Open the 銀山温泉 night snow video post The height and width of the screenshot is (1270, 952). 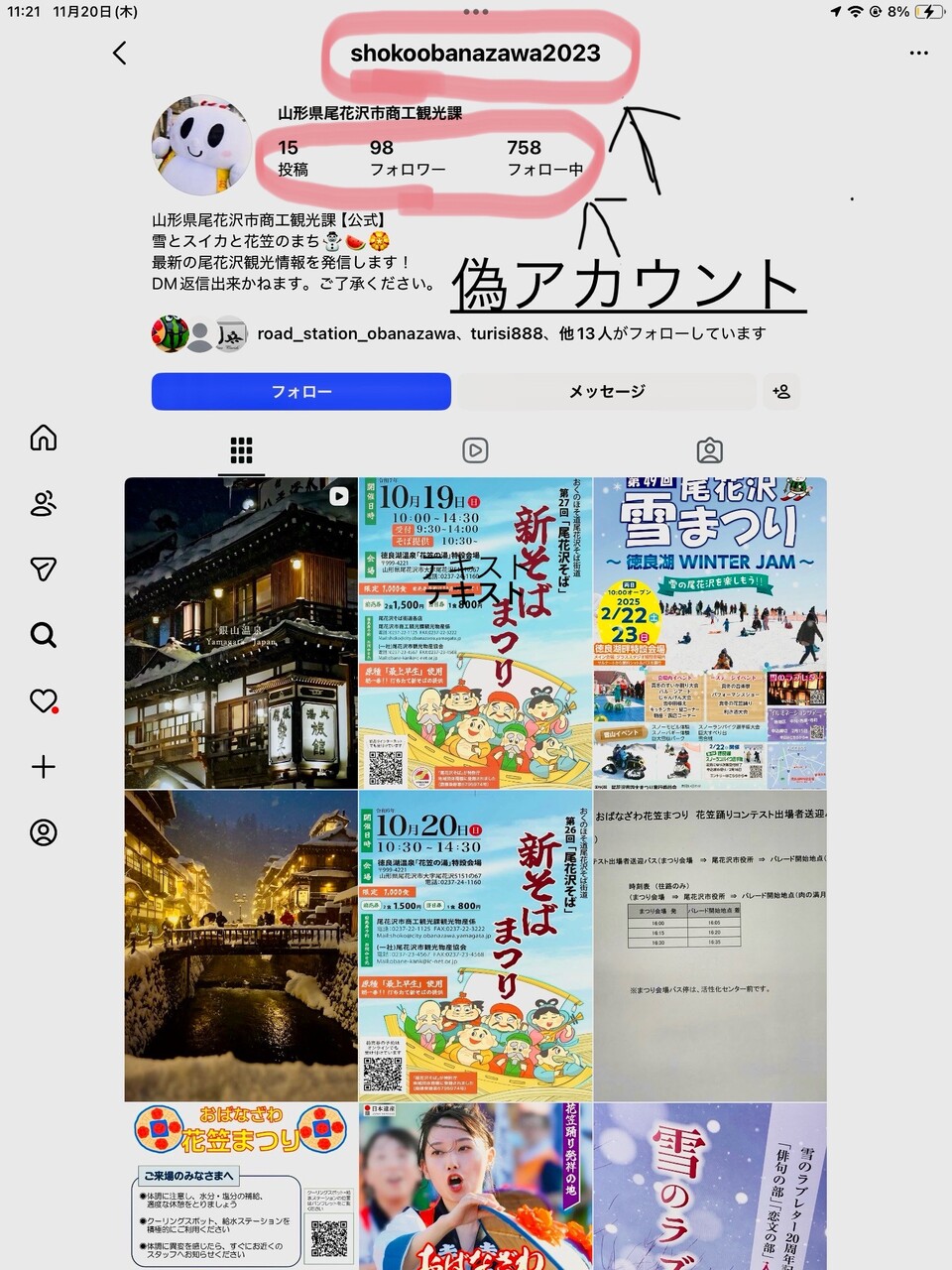pyautogui.click(x=243, y=630)
